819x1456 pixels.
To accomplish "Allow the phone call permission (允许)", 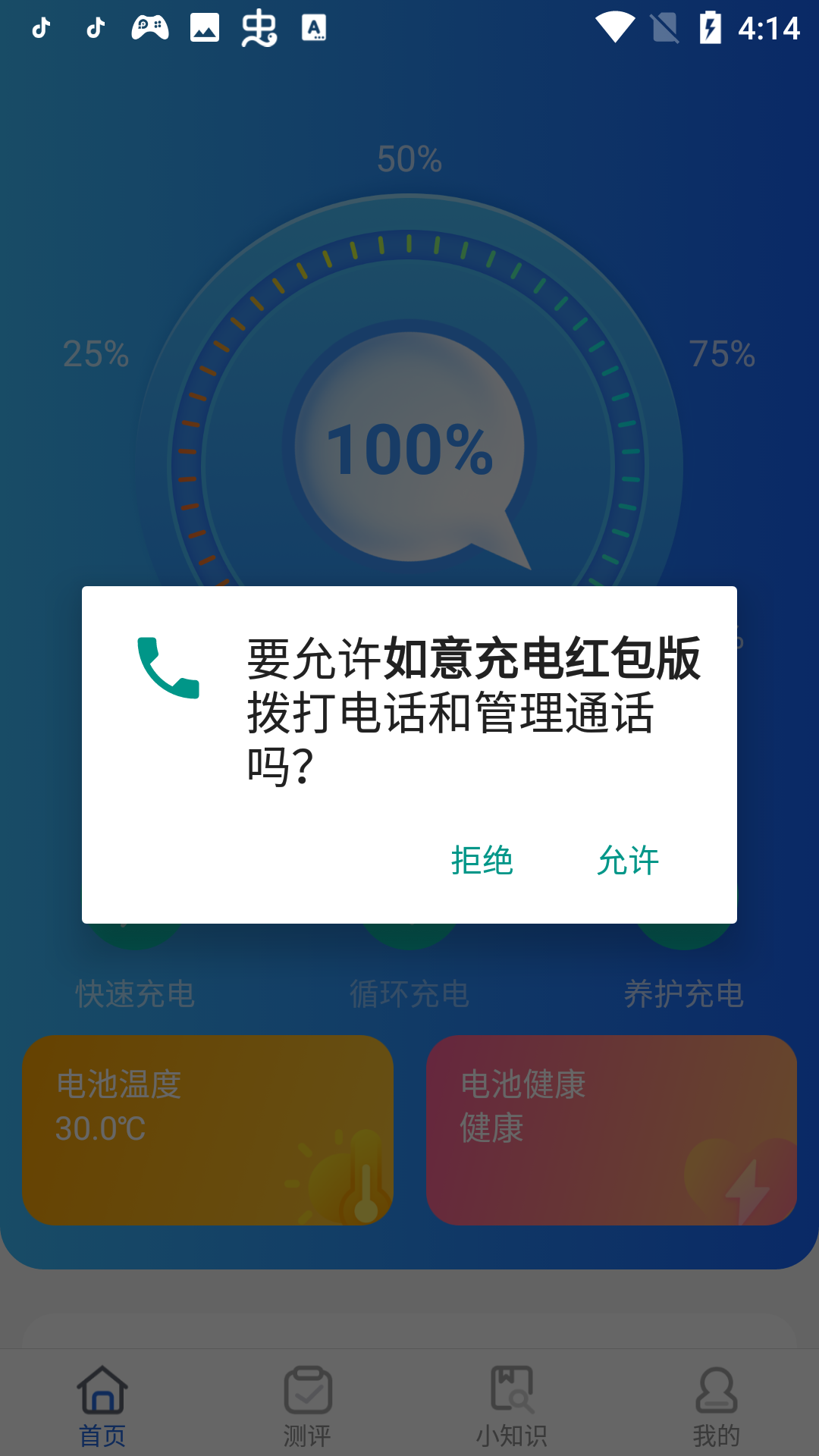I will click(628, 861).
